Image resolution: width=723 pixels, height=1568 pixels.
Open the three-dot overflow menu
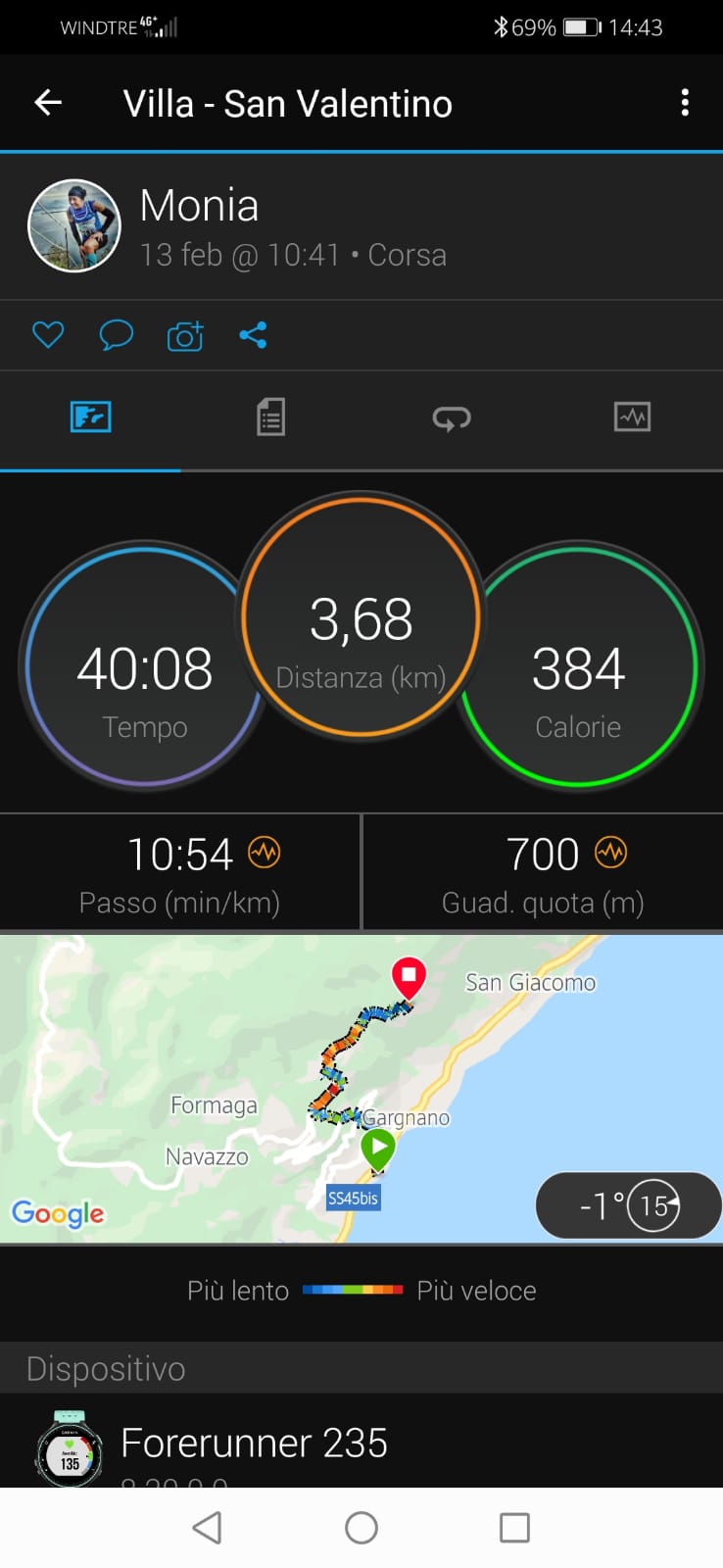pyautogui.click(x=685, y=103)
